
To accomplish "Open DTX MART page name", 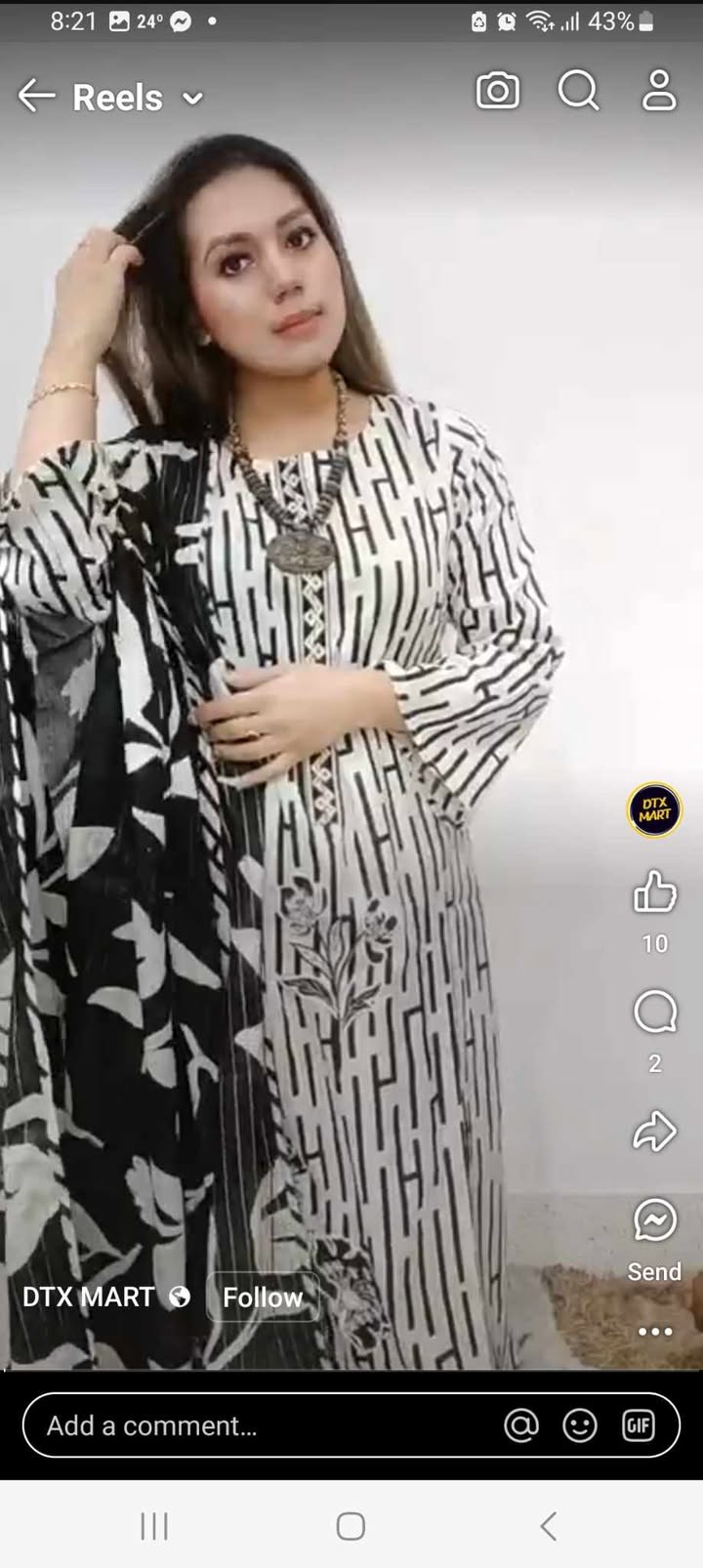I will coord(89,1297).
